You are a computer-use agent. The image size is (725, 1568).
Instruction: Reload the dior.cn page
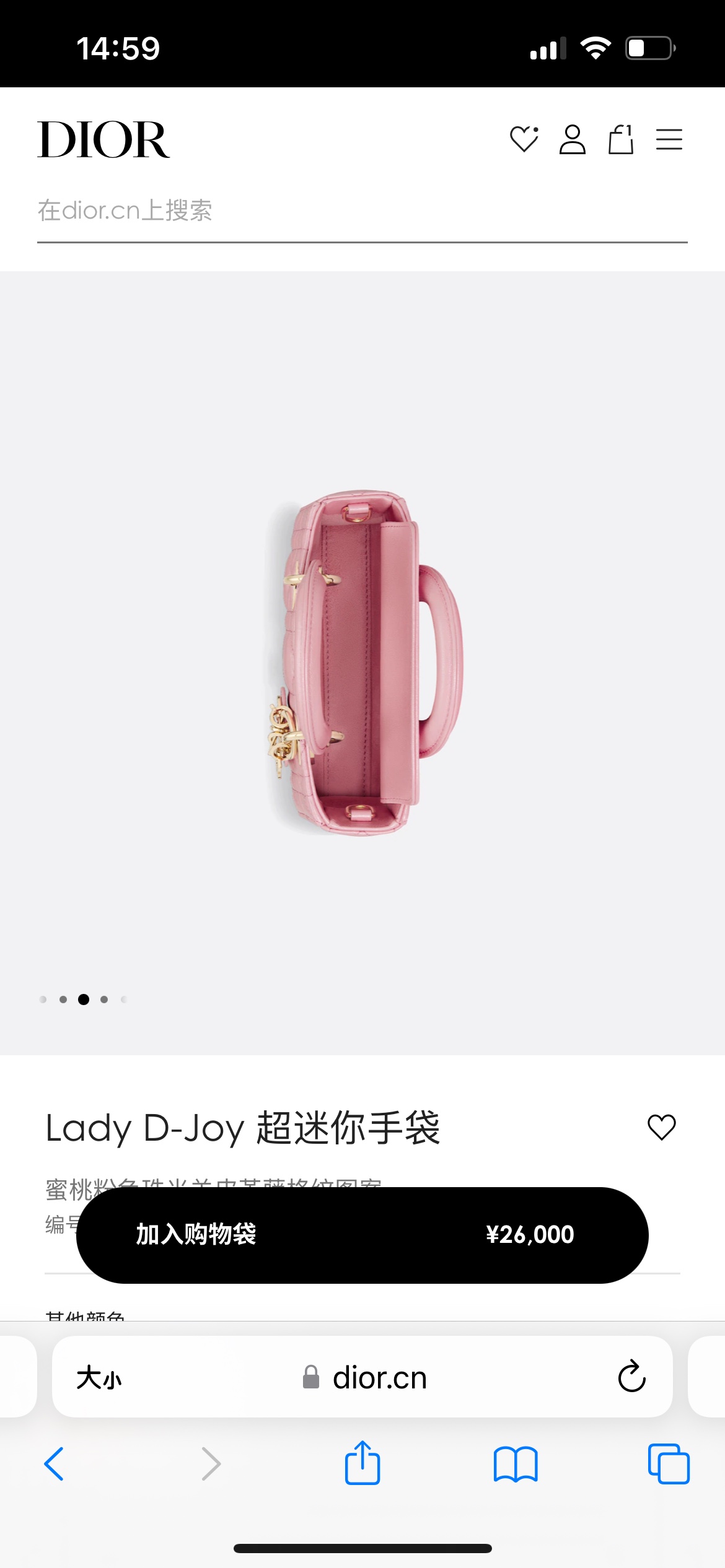(631, 1377)
